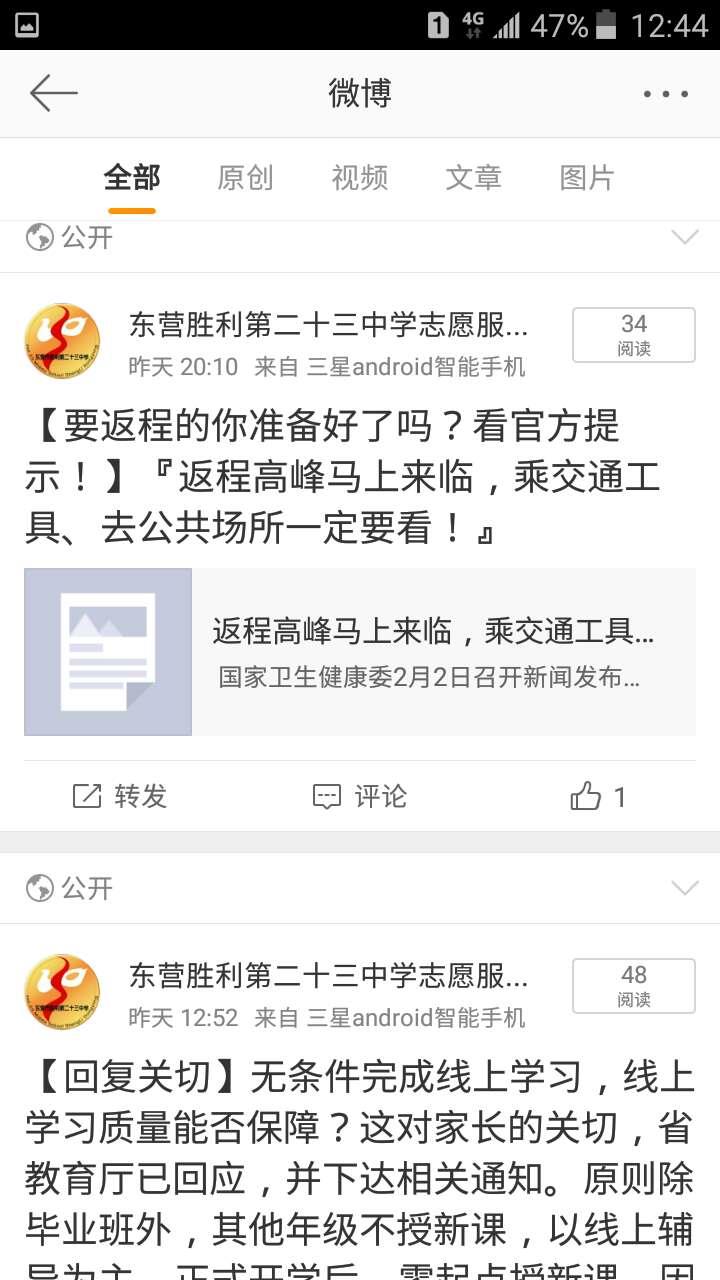Select the 全部 tab
The height and width of the screenshot is (1280, 720).
click(132, 178)
